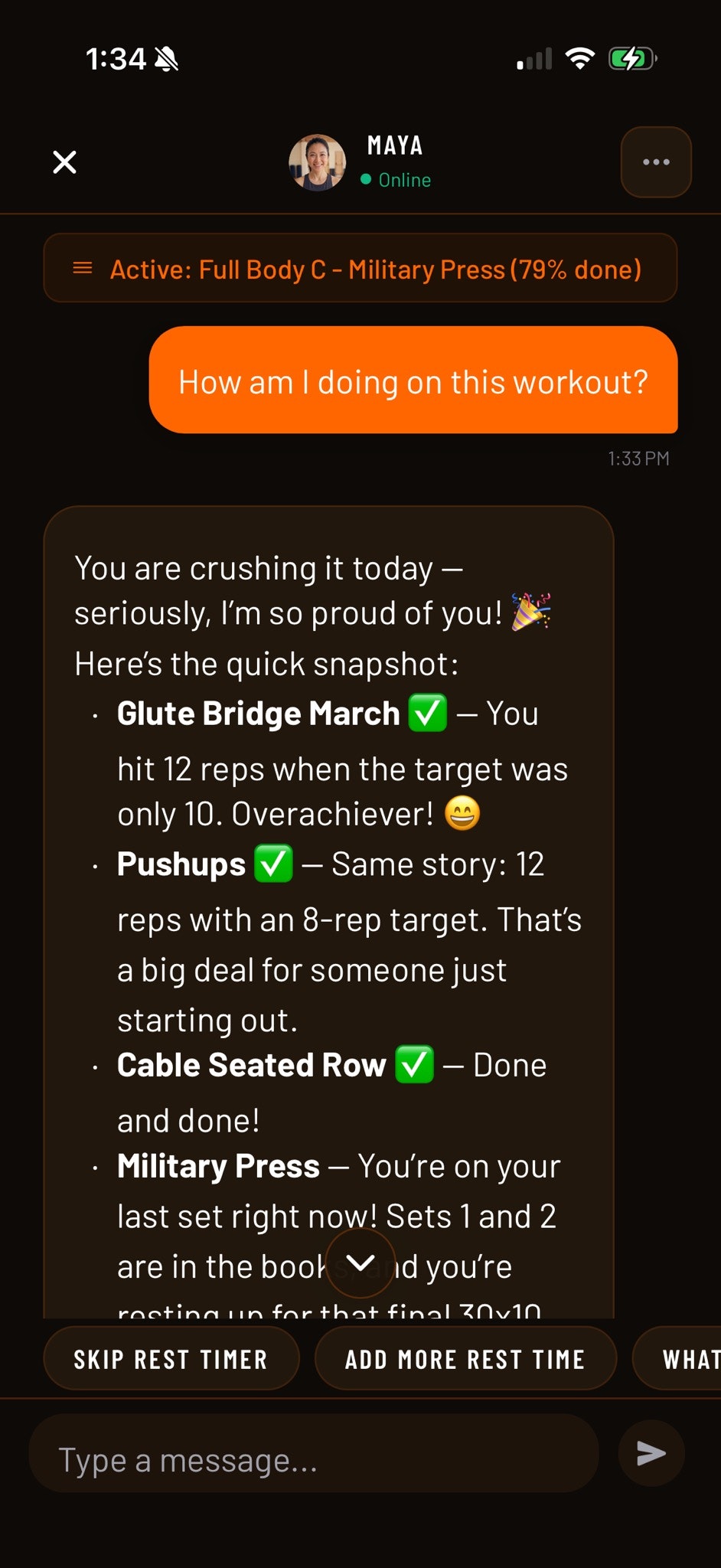The image size is (721, 1568).
Task: Tap the send message arrow
Action: click(x=650, y=1453)
